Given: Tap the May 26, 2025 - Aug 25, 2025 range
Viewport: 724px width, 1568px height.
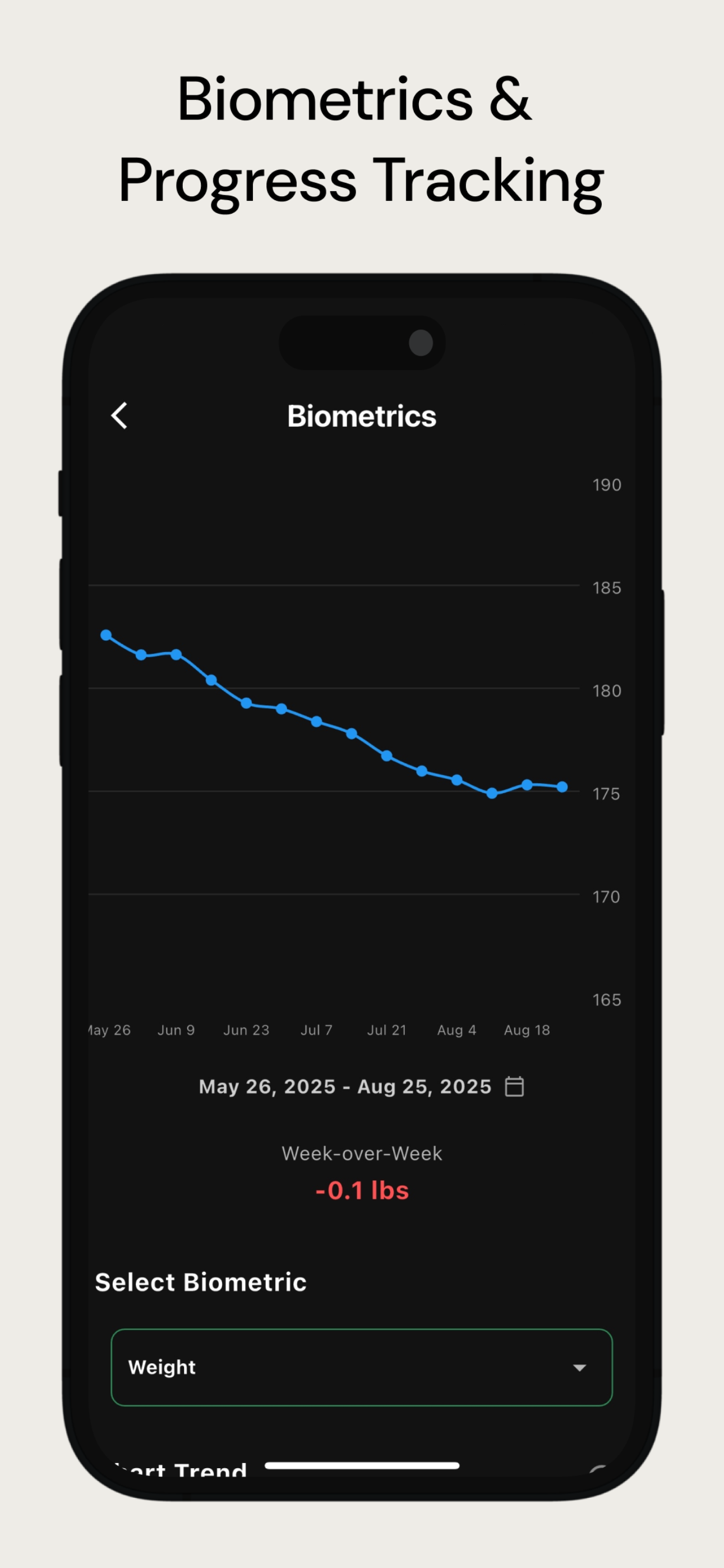Looking at the screenshot, I should [x=345, y=1086].
